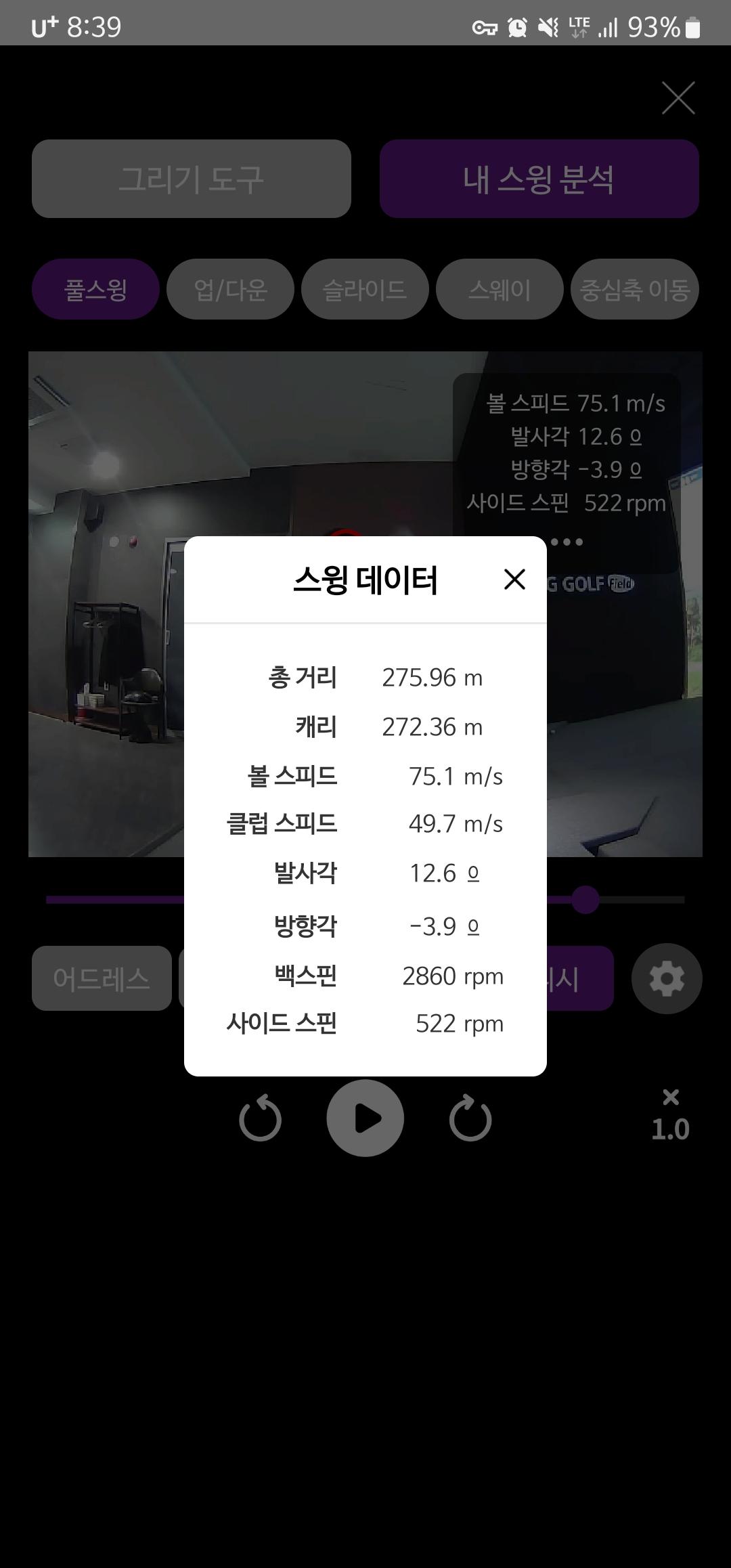
Task: Change the x1.0 playback speed
Action: coord(670,1116)
